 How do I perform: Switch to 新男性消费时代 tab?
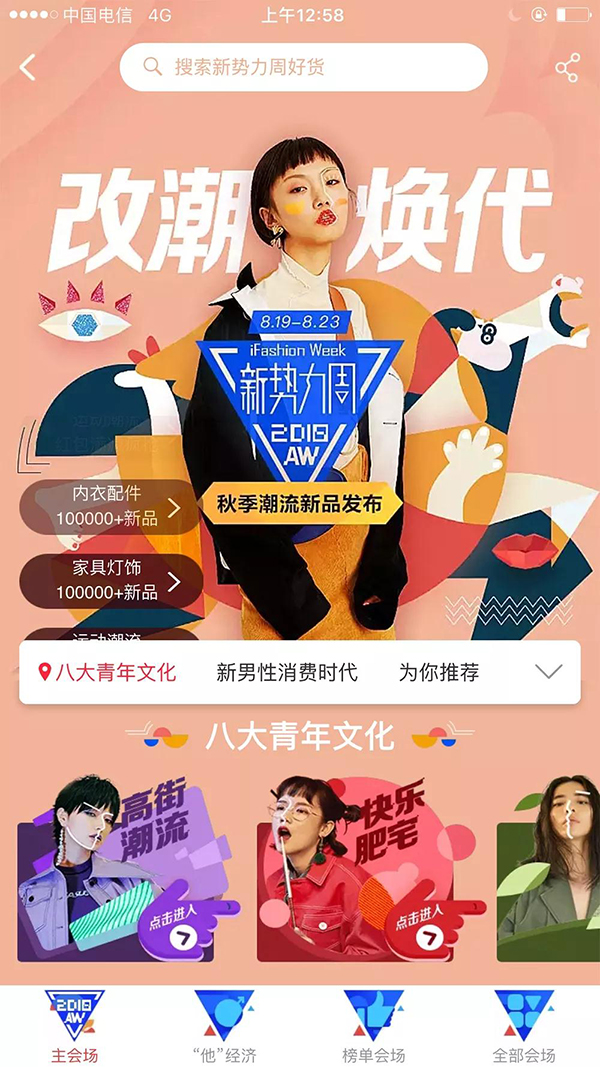287,672
